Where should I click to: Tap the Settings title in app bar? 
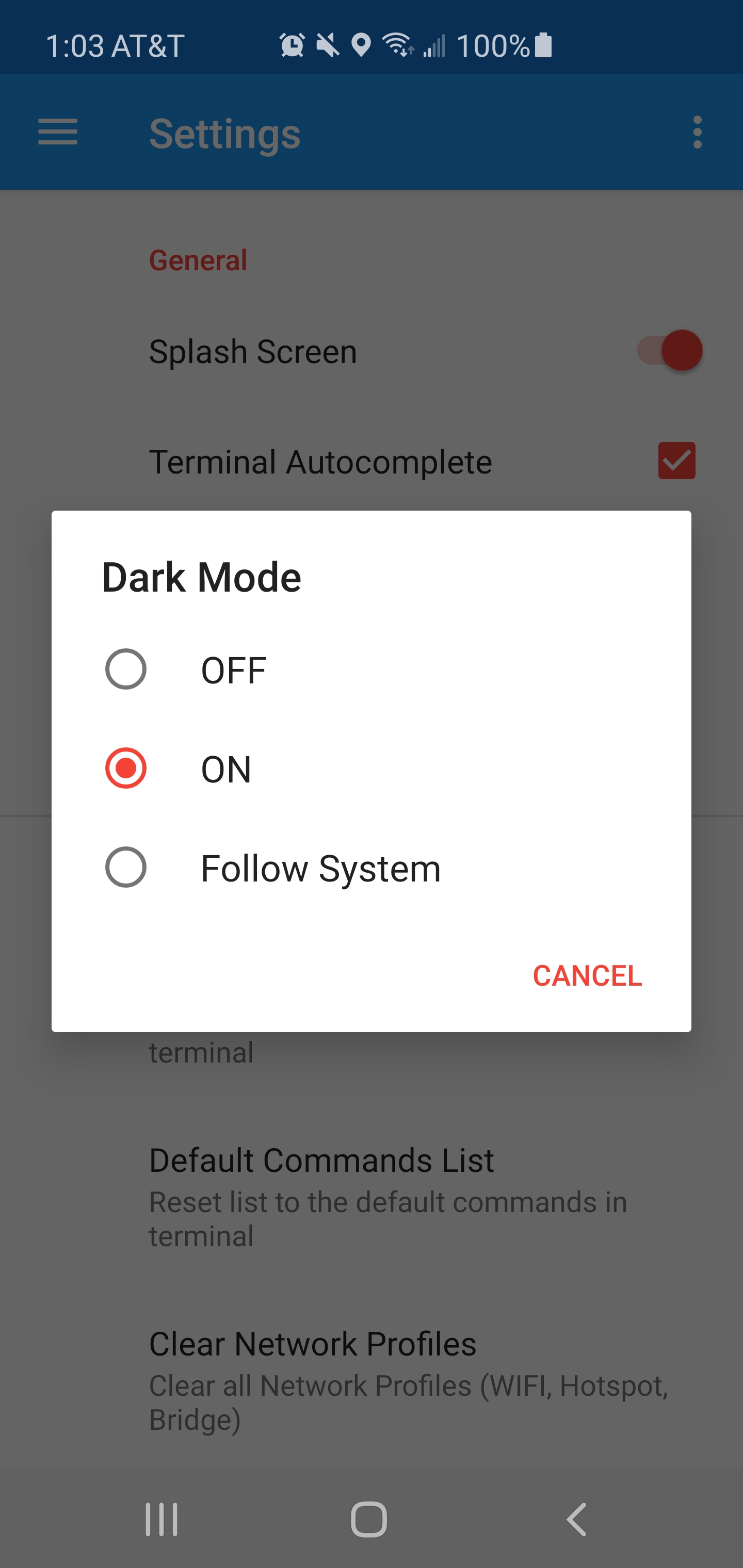[225, 132]
